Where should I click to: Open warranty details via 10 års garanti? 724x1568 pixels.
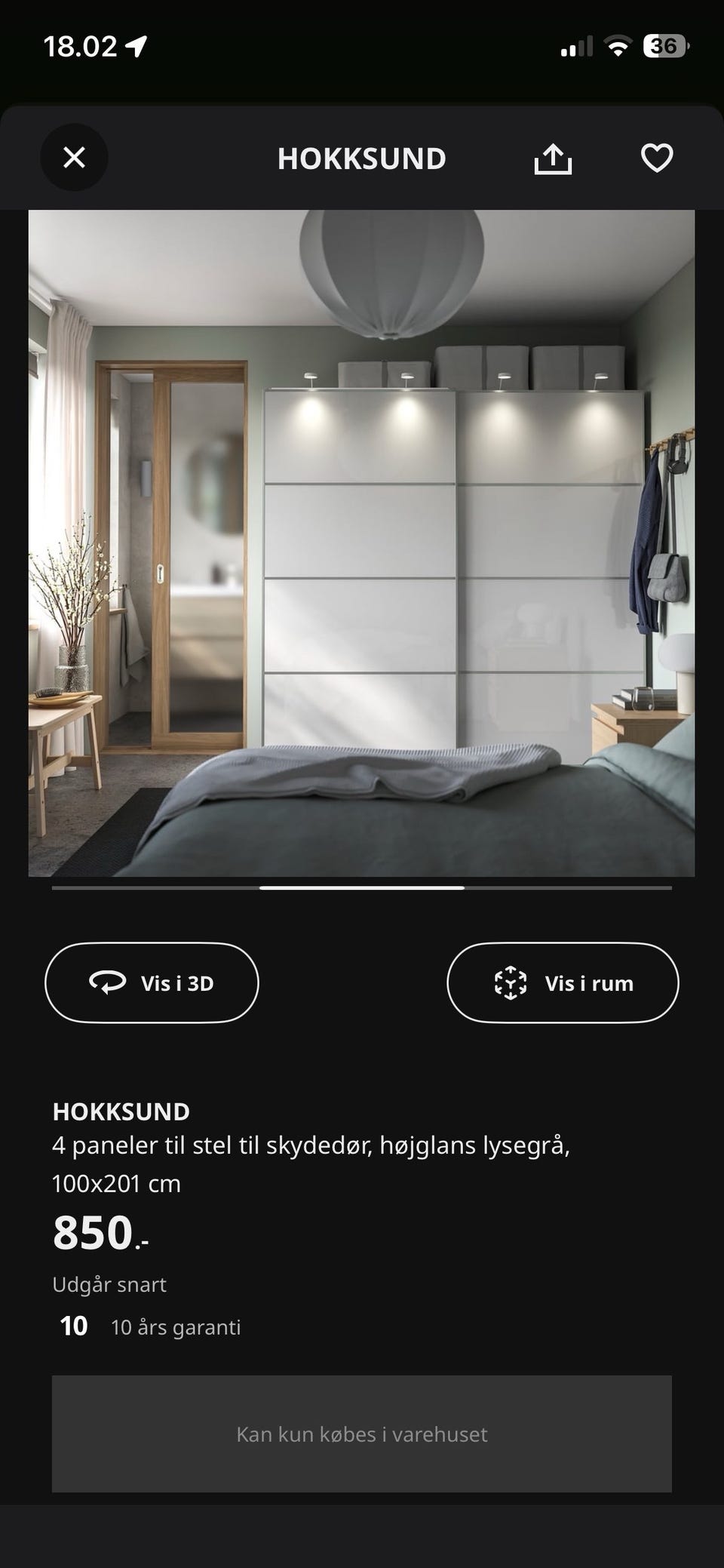pyautogui.click(x=175, y=1327)
